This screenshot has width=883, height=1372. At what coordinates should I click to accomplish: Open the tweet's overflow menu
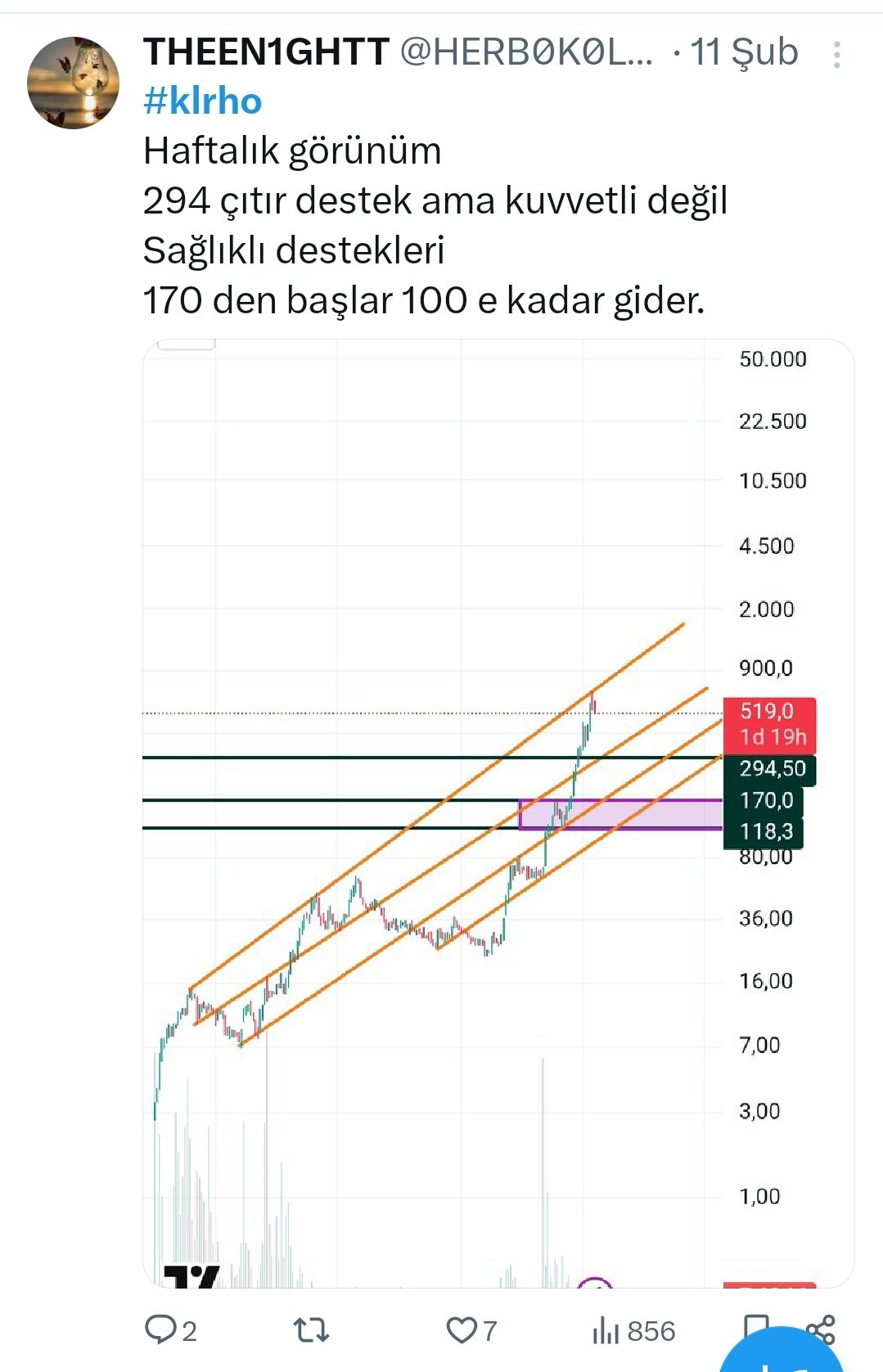click(x=836, y=55)
